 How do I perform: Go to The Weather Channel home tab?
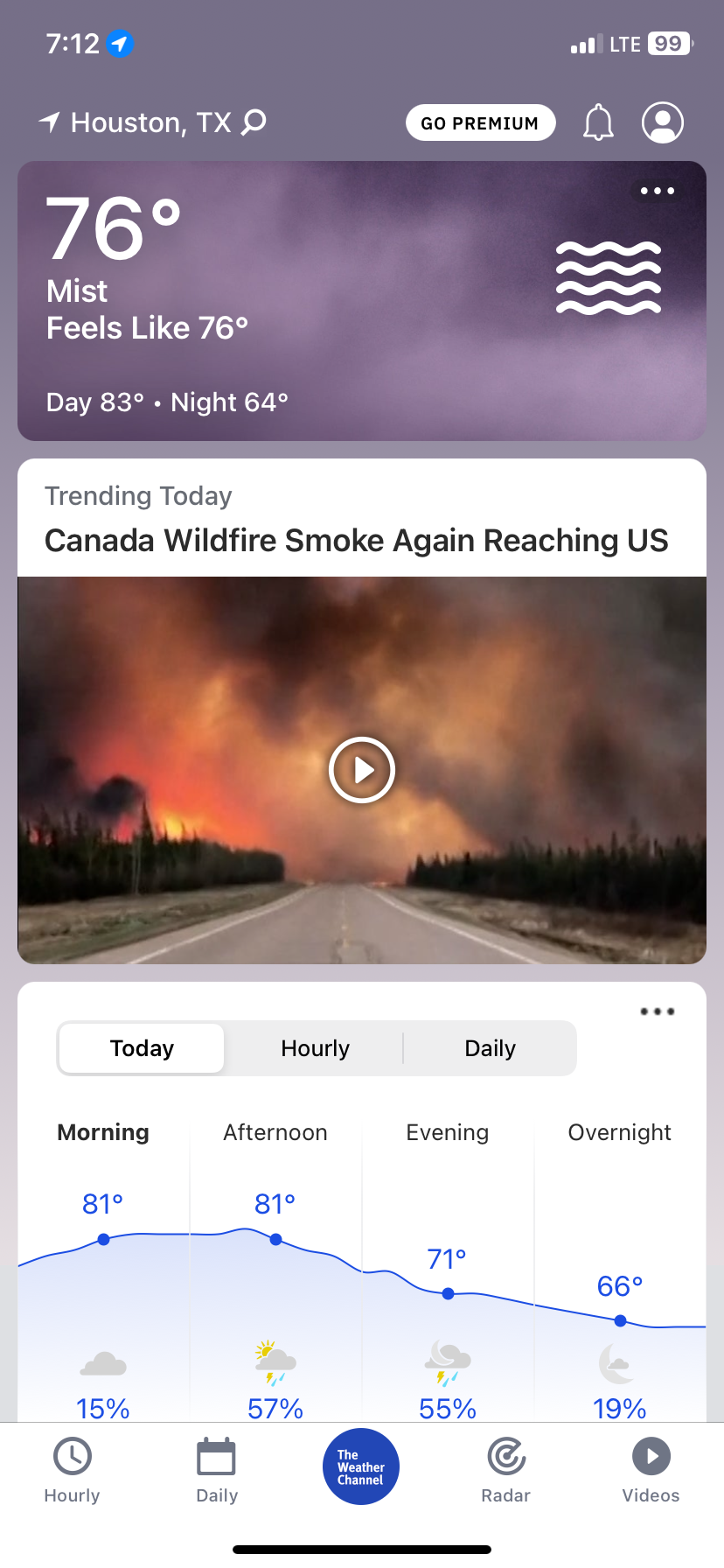[x=361, y=1466]
